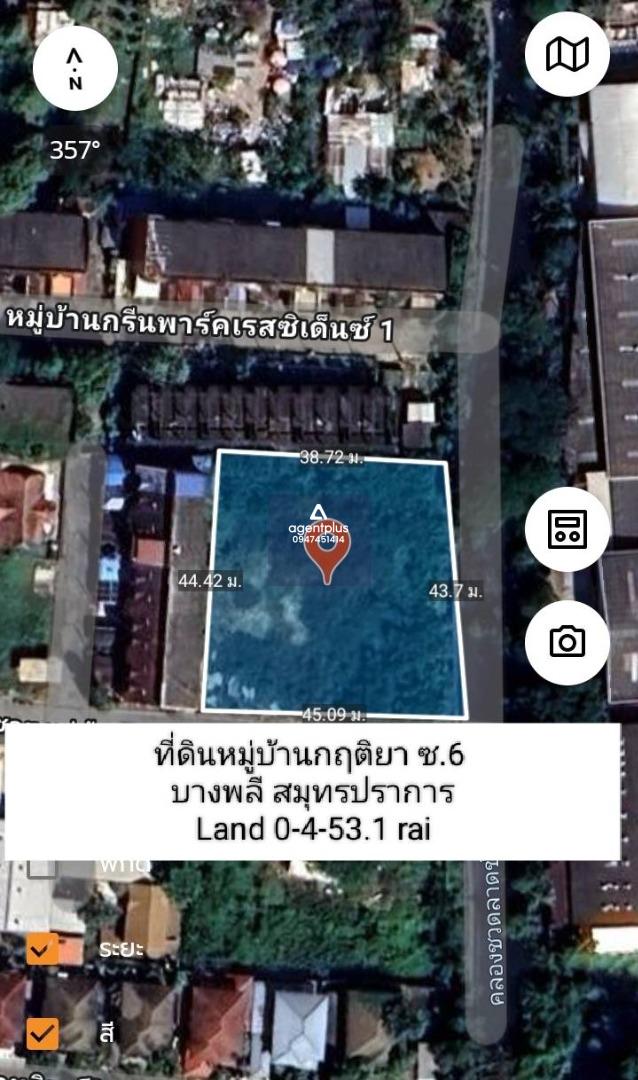Open the area calculator button

coord(567,529)
